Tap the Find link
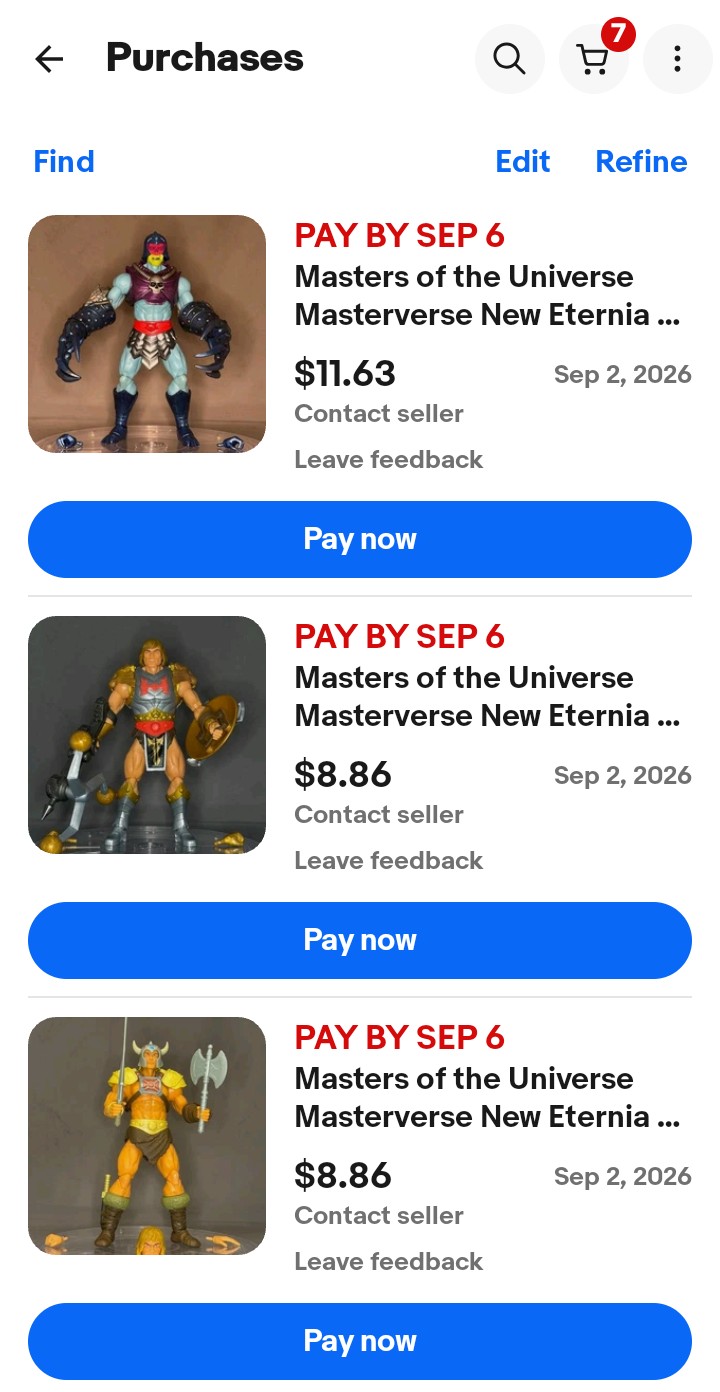Viewport: 720px width, 1392px height. (x=64, y=161)
